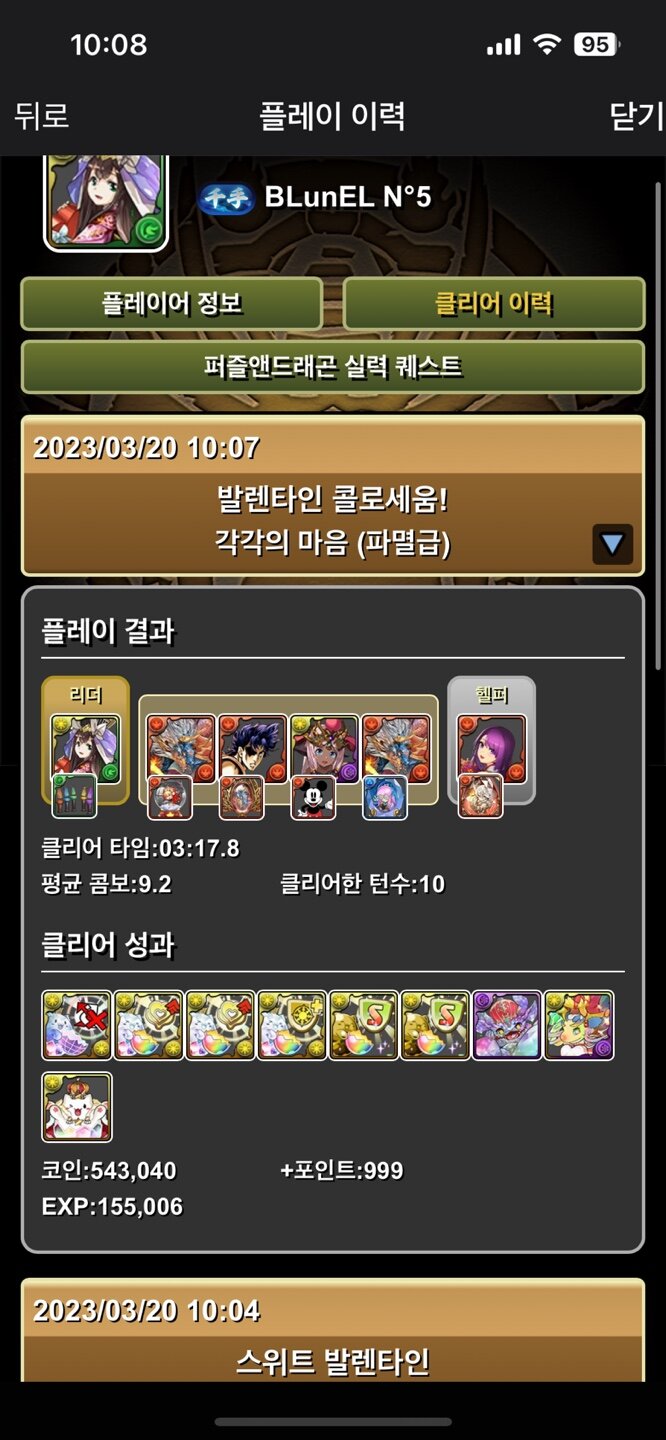Close the play history with 닫기

636,116
